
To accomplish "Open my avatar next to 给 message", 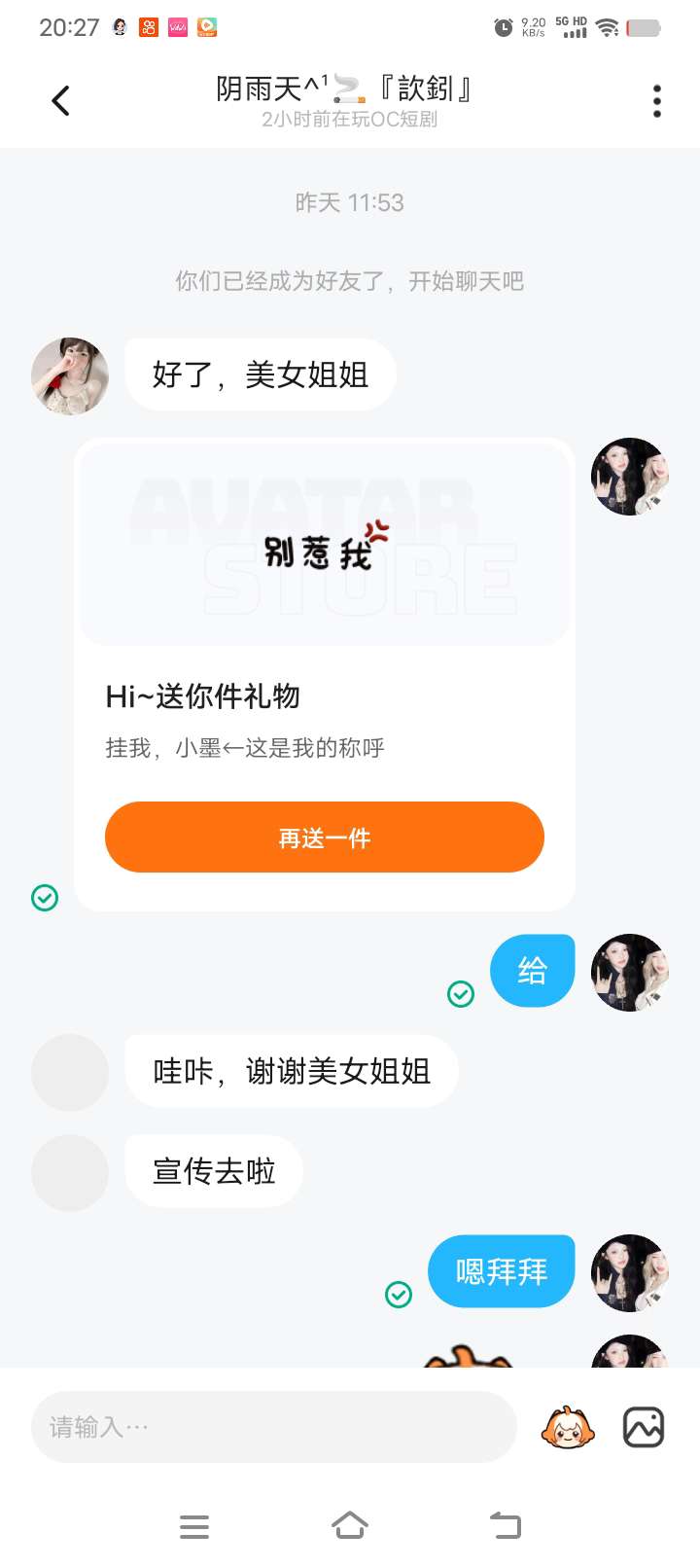I will pos(630,973).
